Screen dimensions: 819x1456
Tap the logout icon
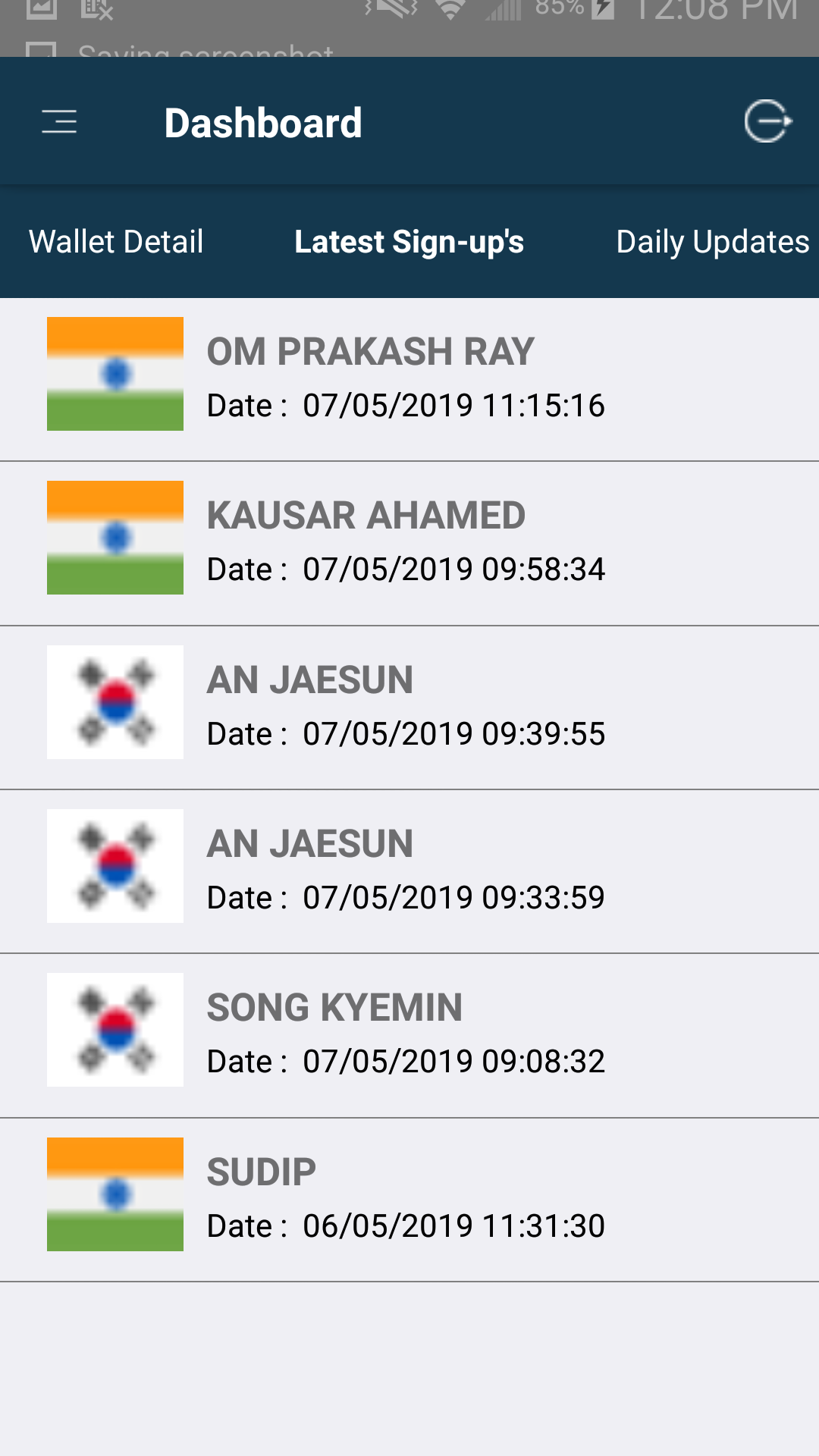(767, 121)
